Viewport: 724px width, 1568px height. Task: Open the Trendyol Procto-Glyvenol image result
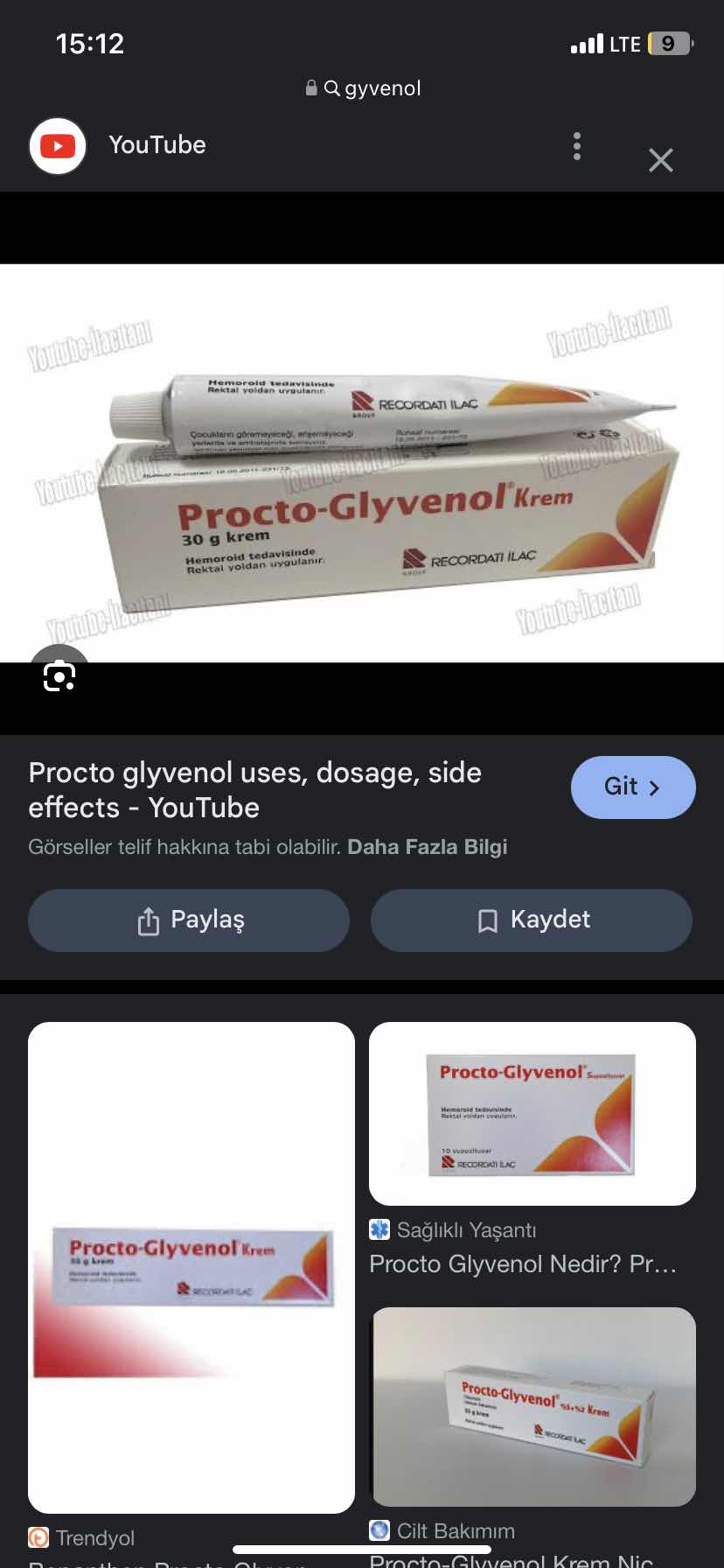pos(191,1267)
